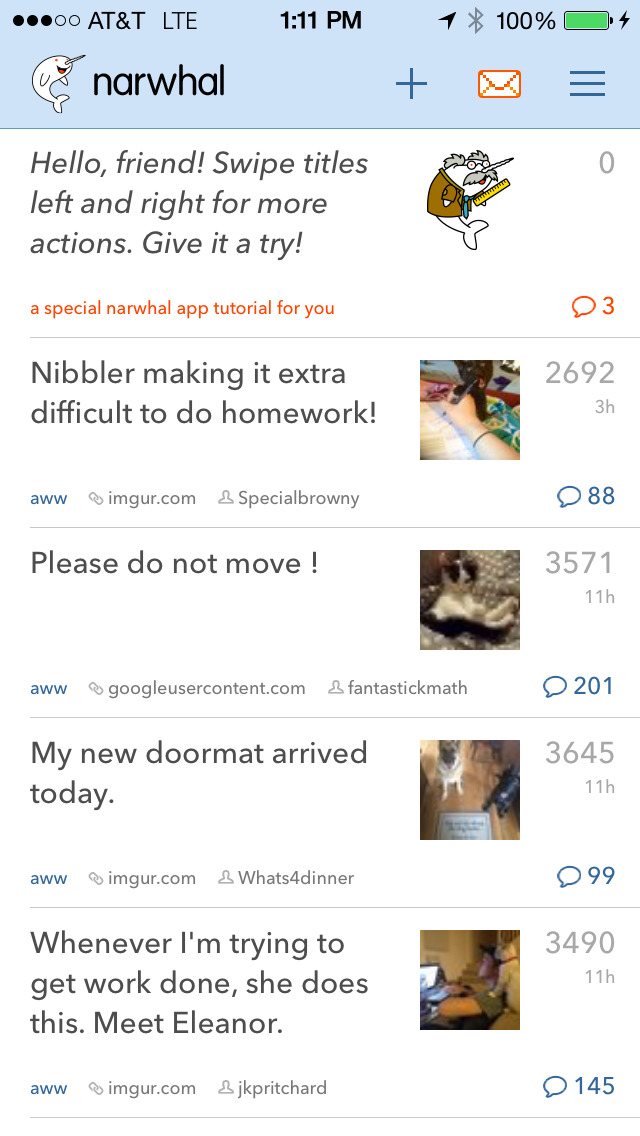Create a new post with plus icon
The width and height of the screenshot is (640, 1136).
(x=411, y=84)
